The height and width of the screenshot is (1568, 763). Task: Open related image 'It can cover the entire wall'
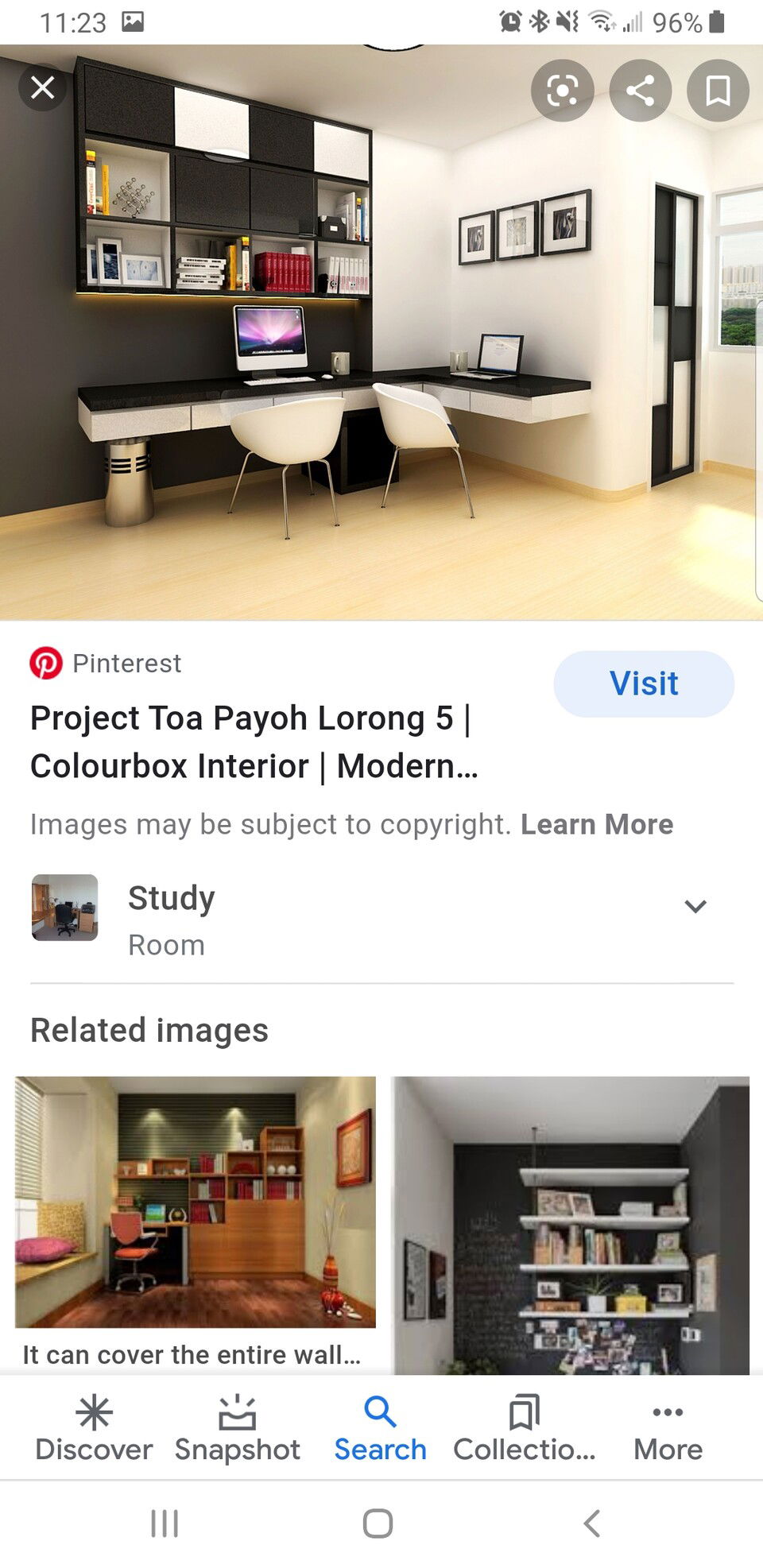[x=196, y=1202]
